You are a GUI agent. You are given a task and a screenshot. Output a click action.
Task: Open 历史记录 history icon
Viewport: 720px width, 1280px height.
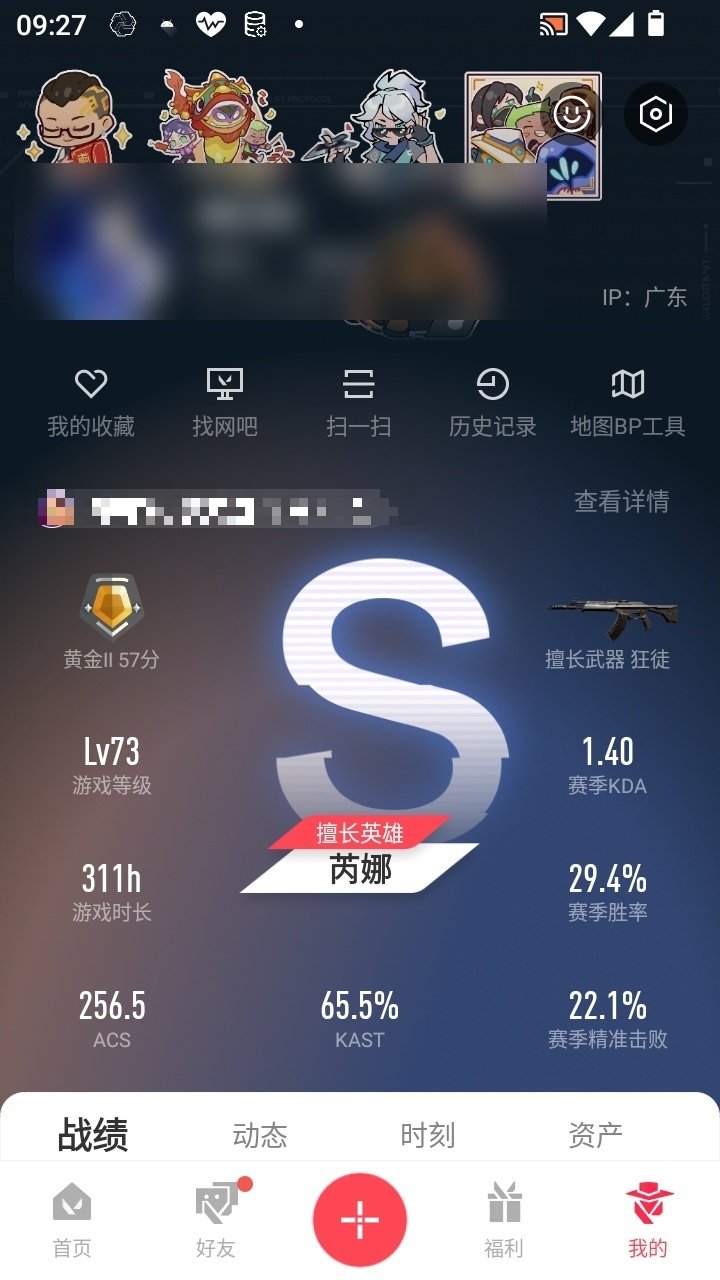tap(493, 383)
